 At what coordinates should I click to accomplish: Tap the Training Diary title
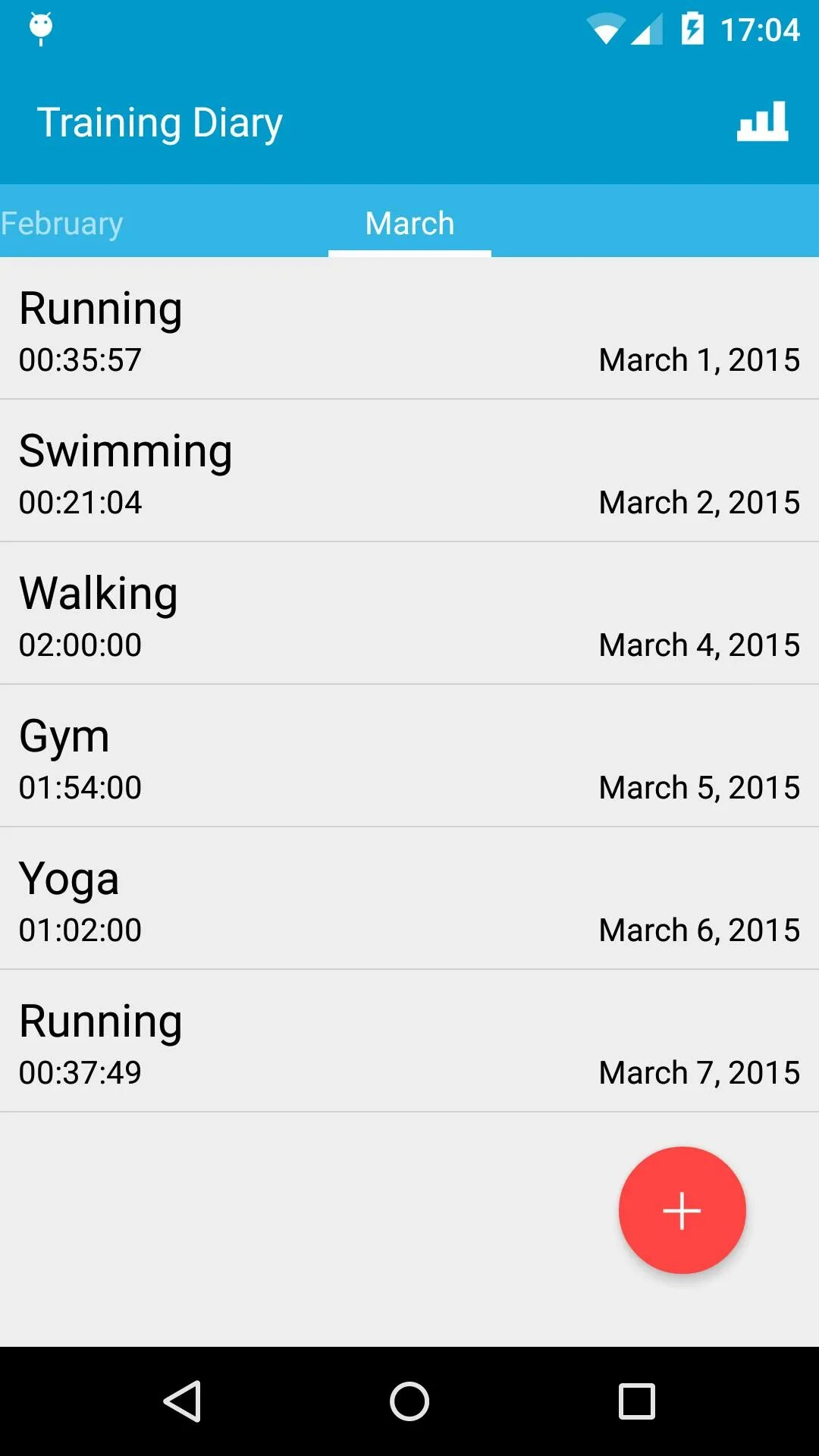(161, 122)
